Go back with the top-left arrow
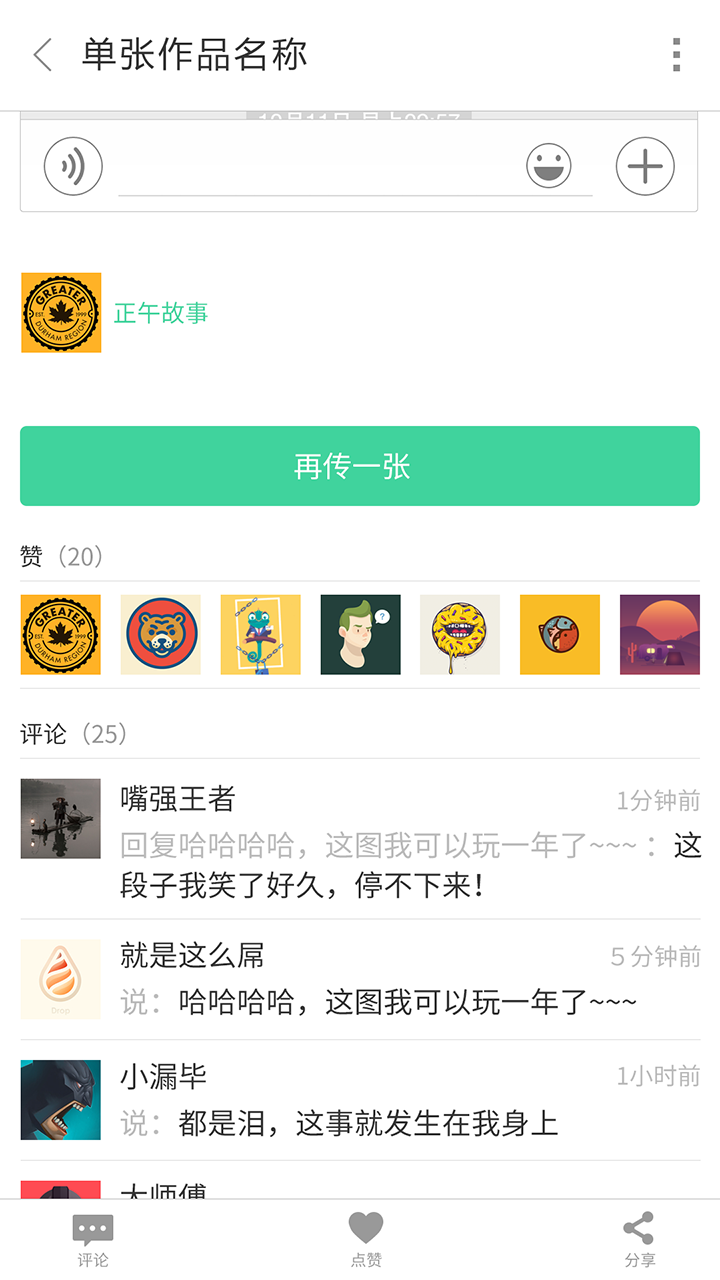The image size is (720, 1280). pyautogui.click(x=42, y=55)
